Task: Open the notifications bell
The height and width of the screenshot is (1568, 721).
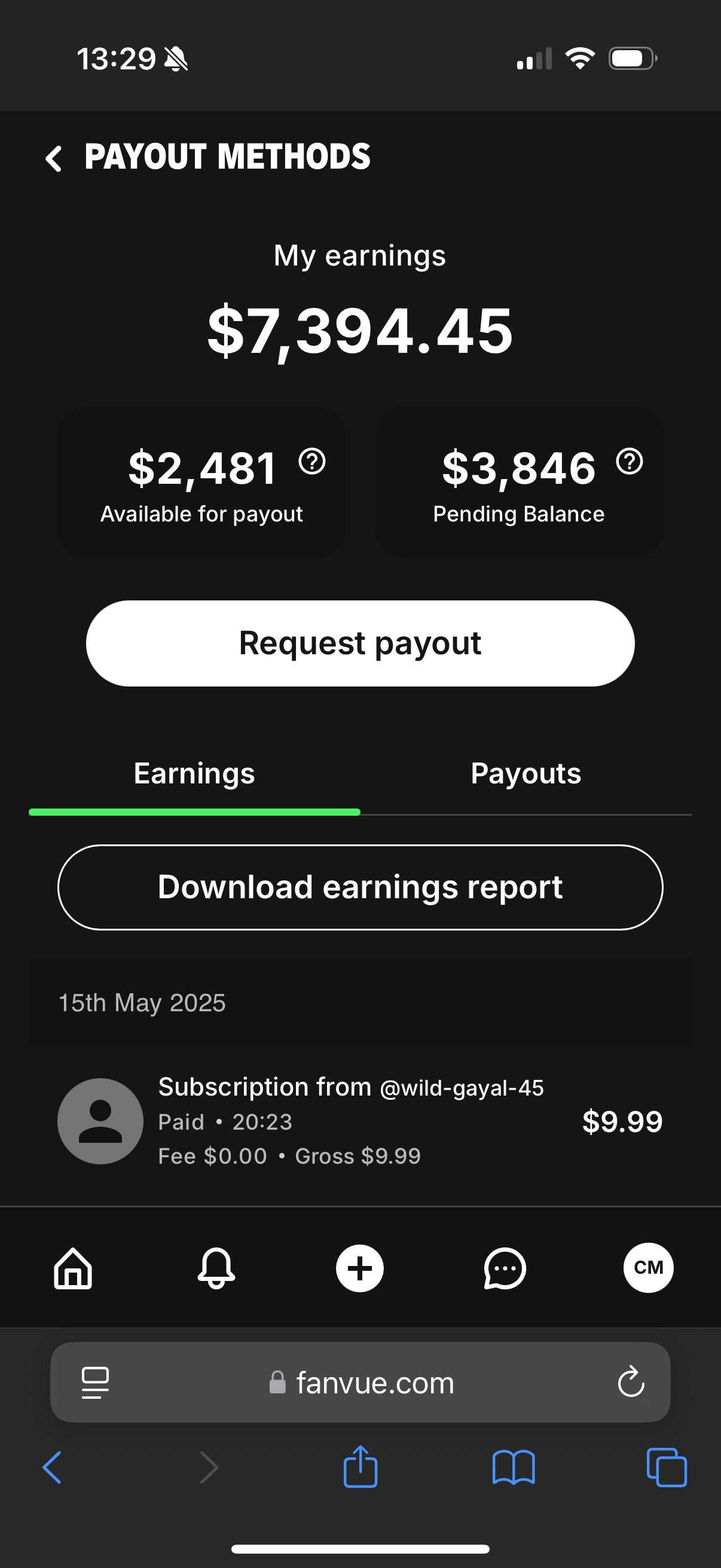Action: coord(216,1268)
